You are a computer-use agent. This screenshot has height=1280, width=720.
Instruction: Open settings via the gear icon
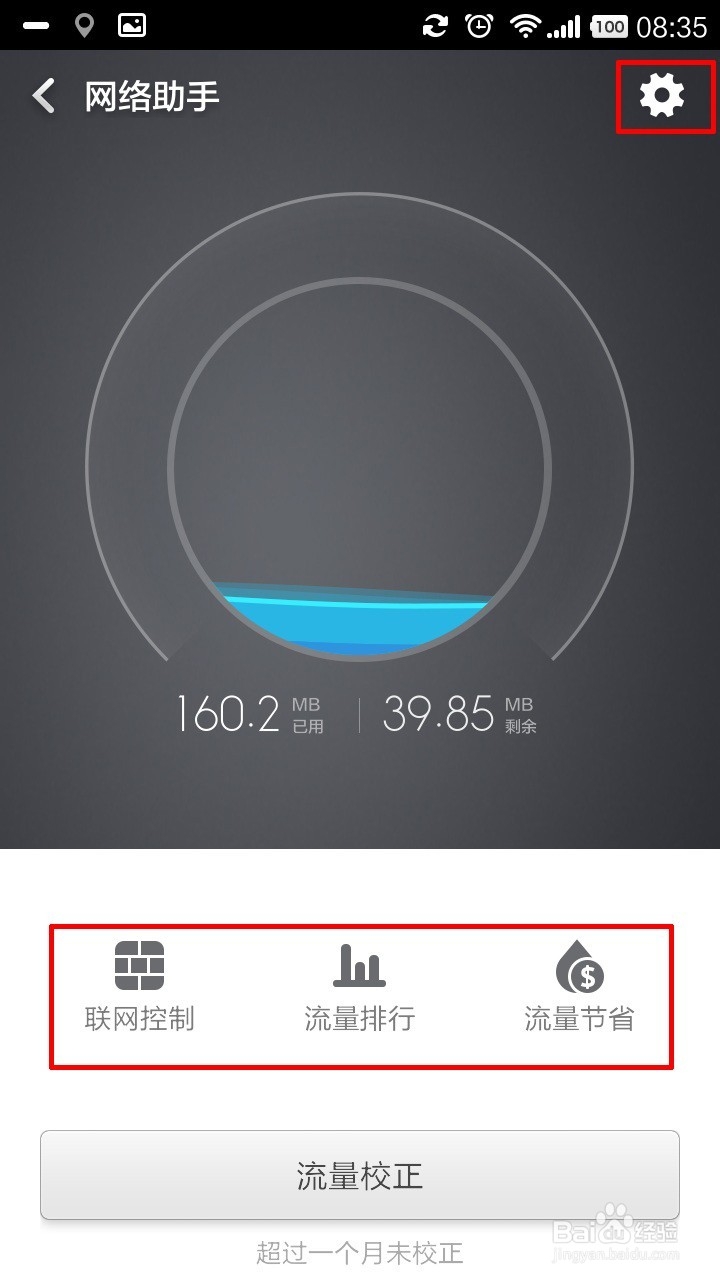point(662,96)
